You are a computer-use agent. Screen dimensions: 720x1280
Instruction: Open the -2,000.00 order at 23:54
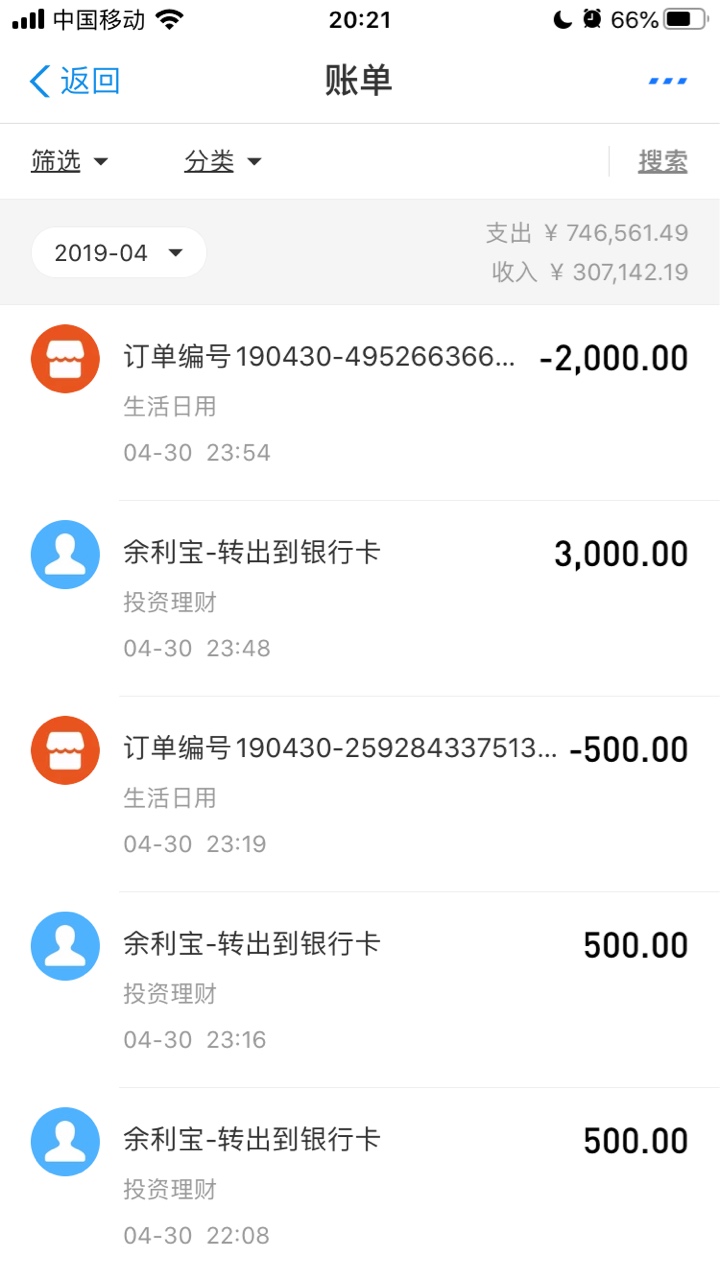(x=360, y=403)
